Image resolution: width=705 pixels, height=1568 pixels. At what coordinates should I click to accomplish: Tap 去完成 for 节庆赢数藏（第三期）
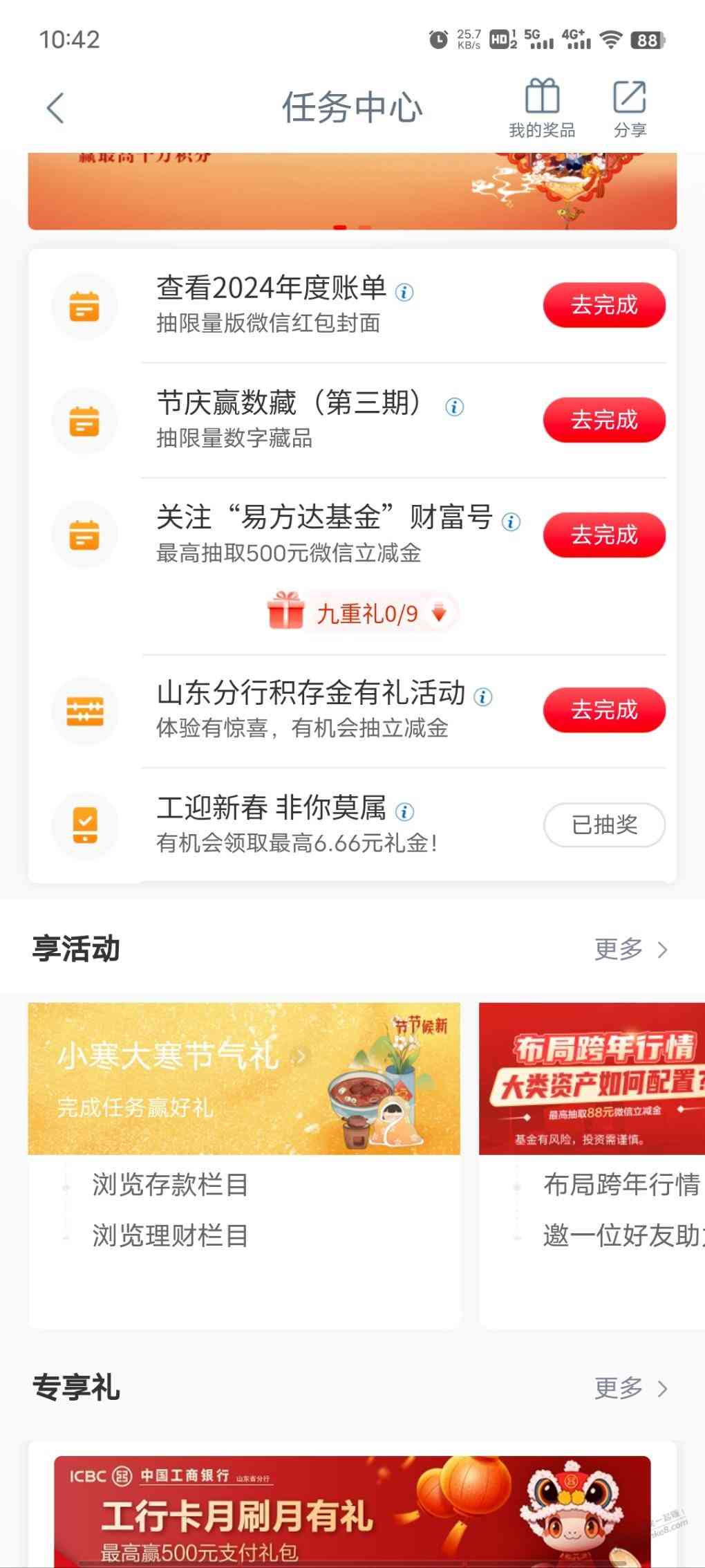coord(603,420)
